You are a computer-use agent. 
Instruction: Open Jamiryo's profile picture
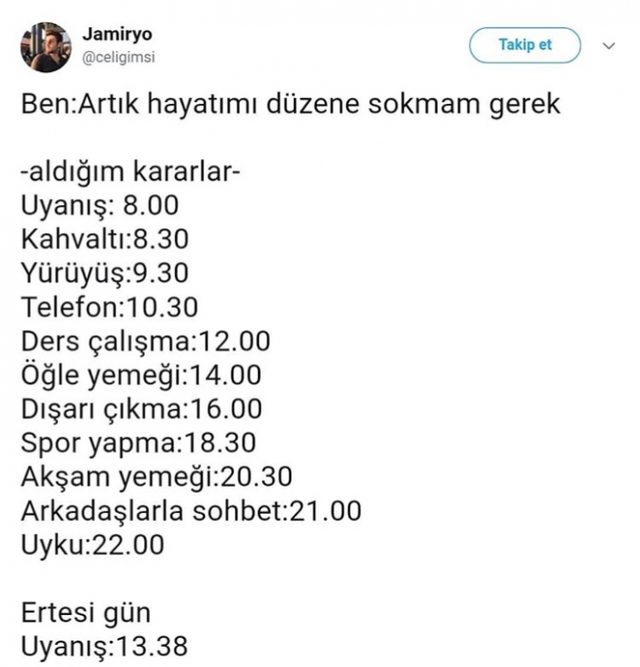click(x=45, y=47)
